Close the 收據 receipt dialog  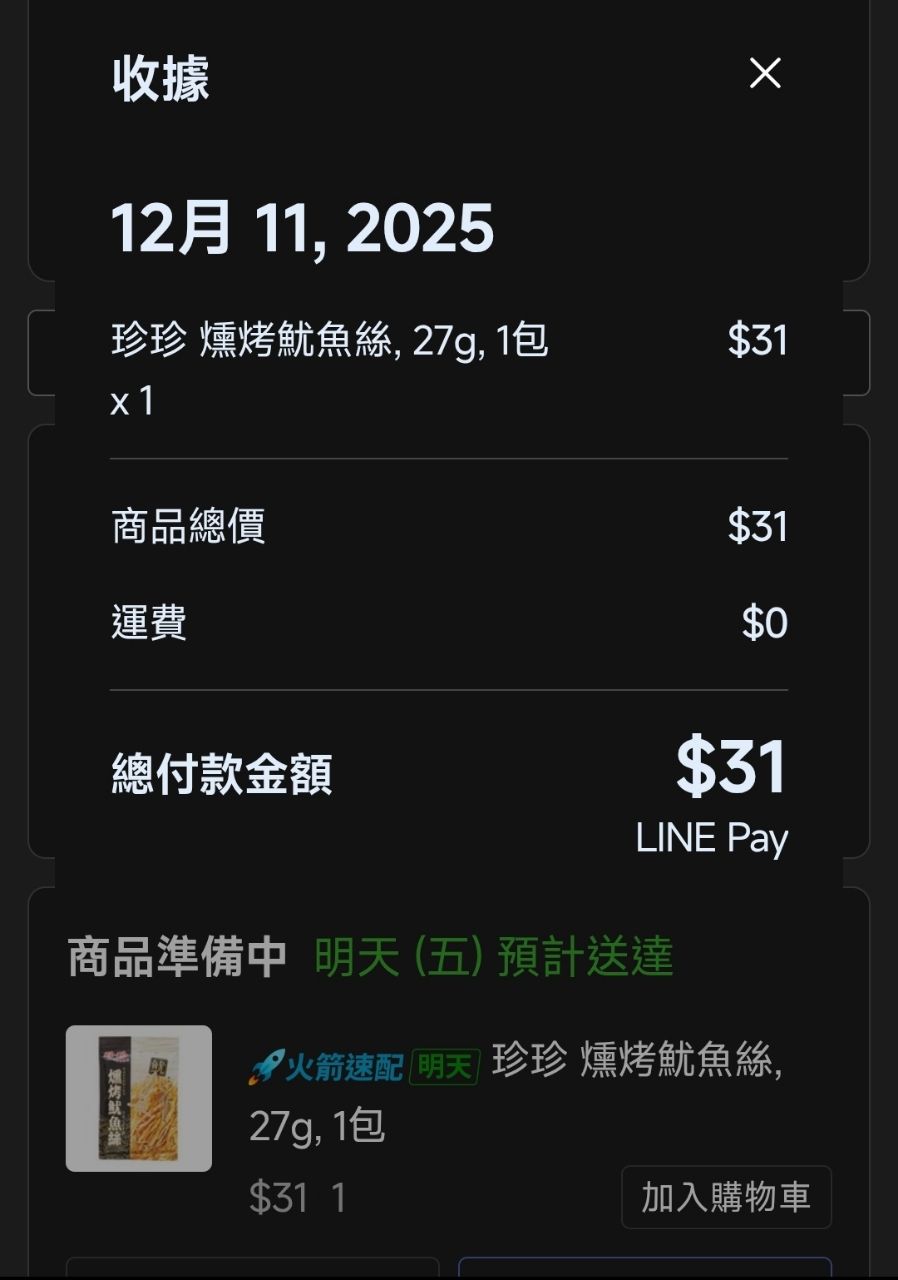(x=765, y=73)
